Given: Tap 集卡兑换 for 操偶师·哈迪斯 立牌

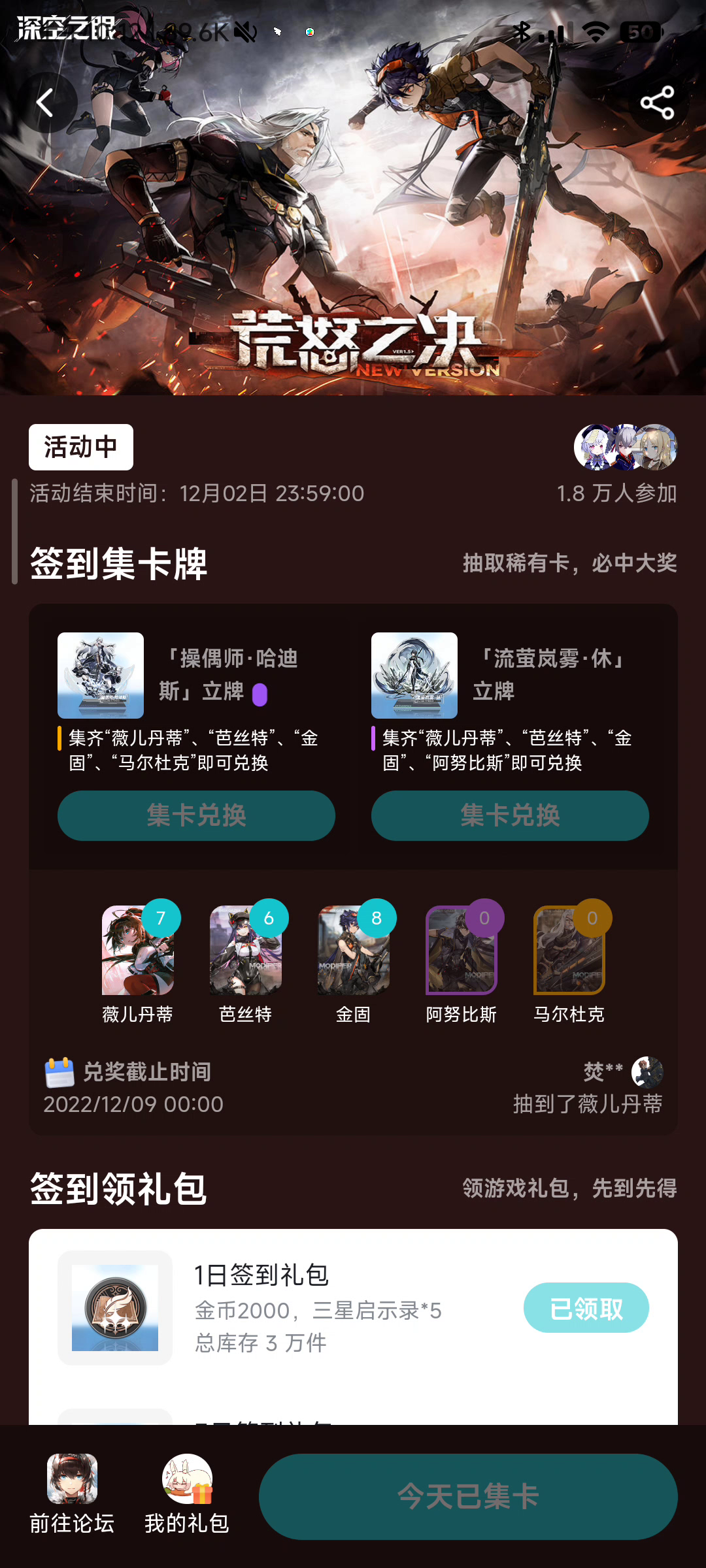Looking at the screenshot, I should point(196,815).
